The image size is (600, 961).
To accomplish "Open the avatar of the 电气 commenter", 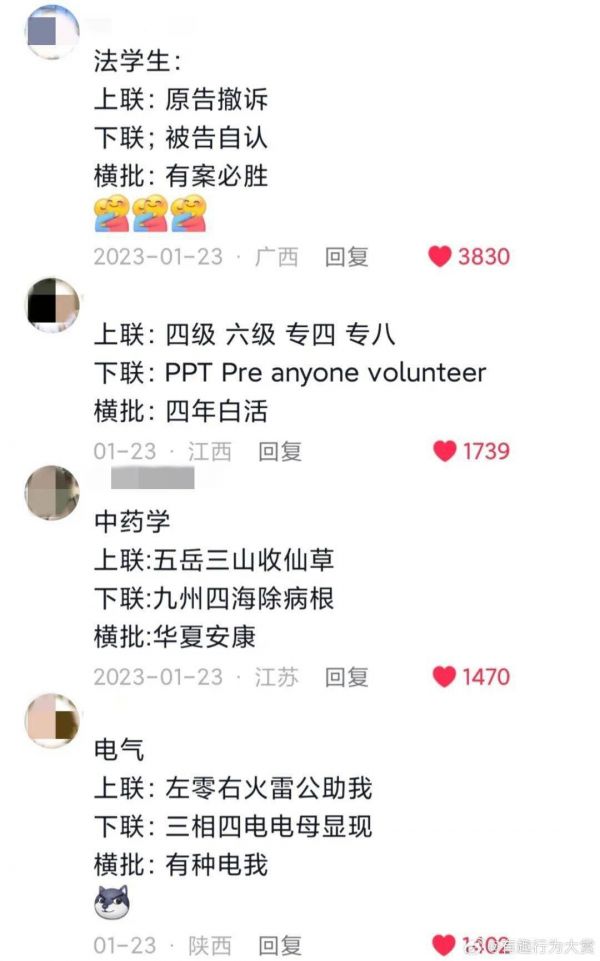I will pyautogui.click(x=52, y=720).
